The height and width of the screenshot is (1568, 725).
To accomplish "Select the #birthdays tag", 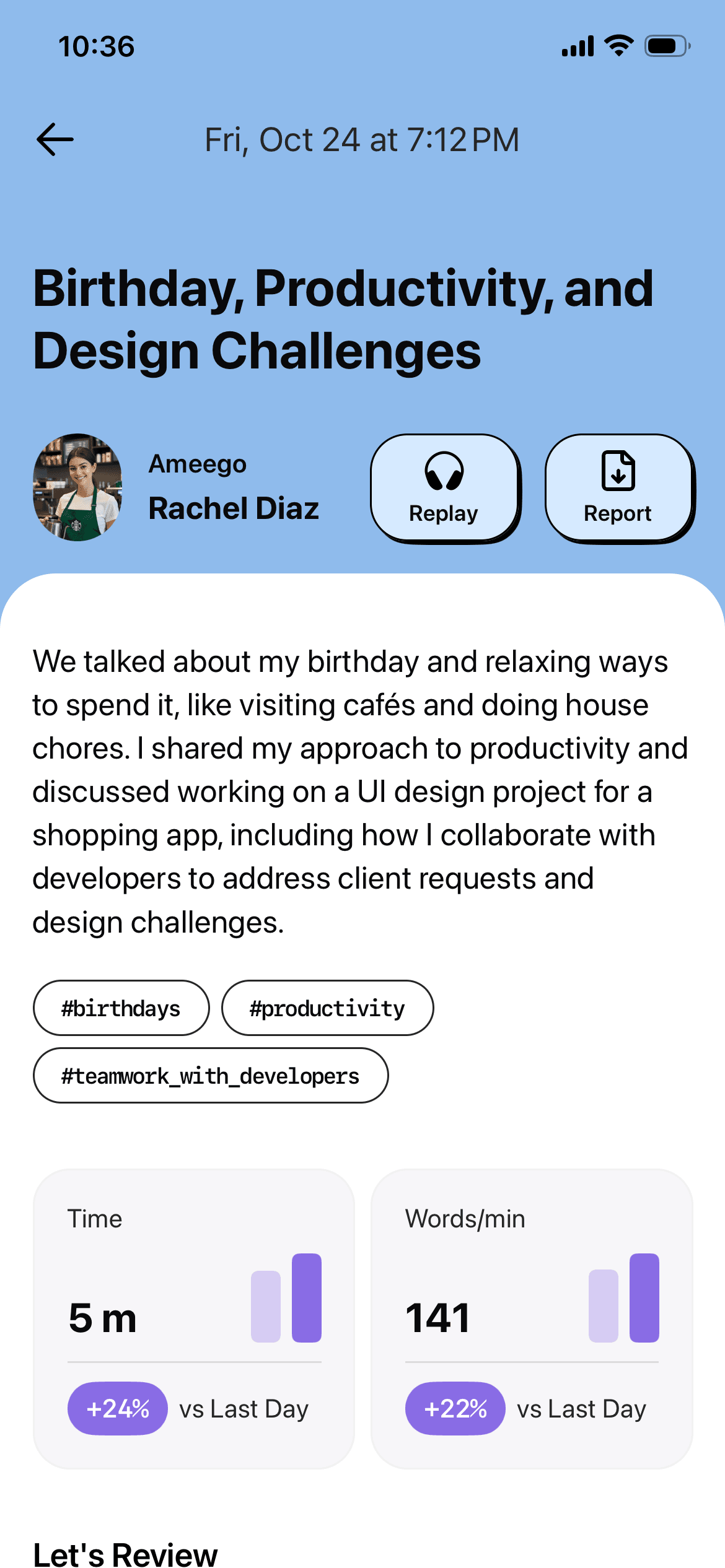I will pos(121,1008).
